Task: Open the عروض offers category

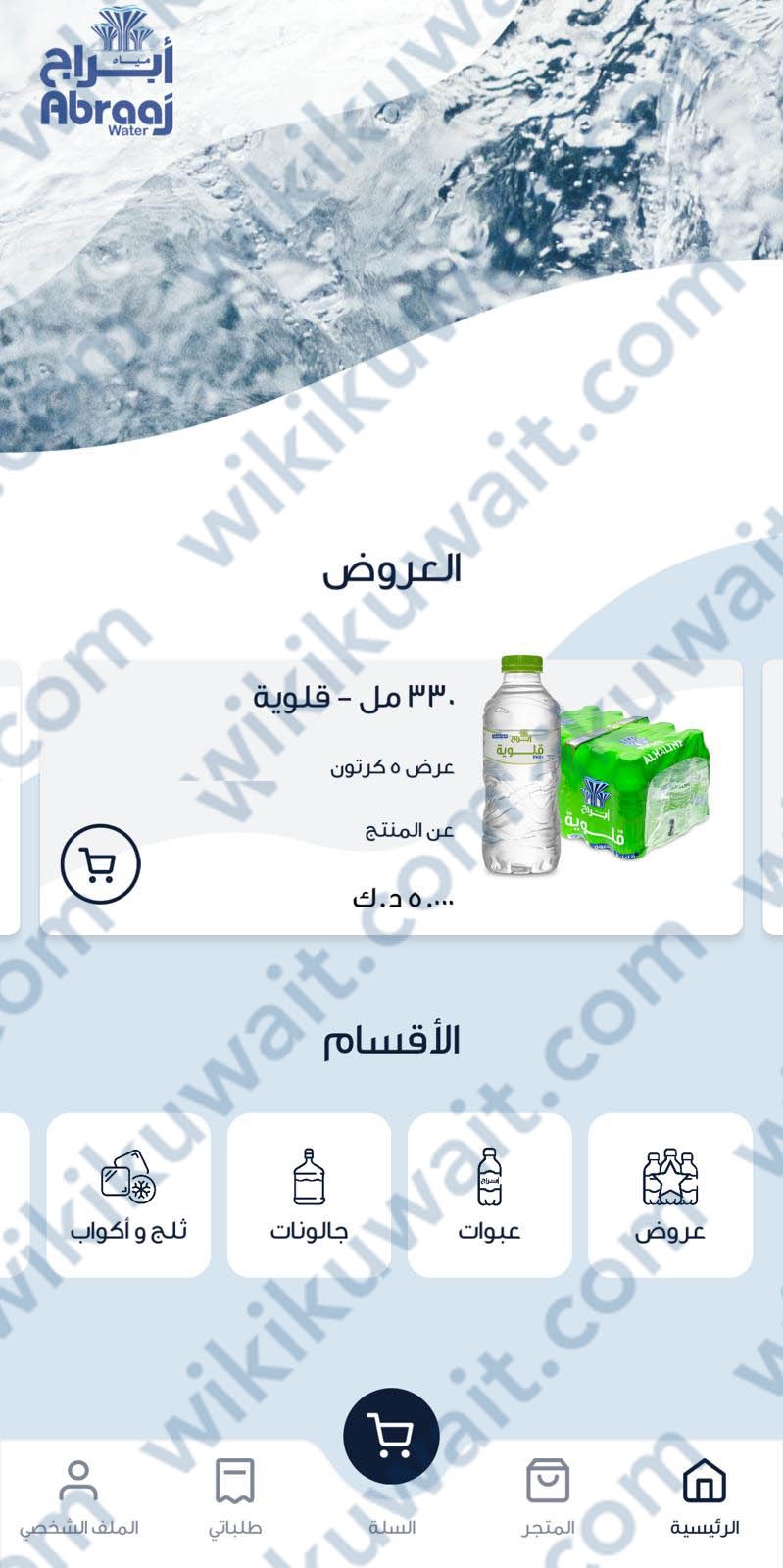Action: click(669, 1195)
